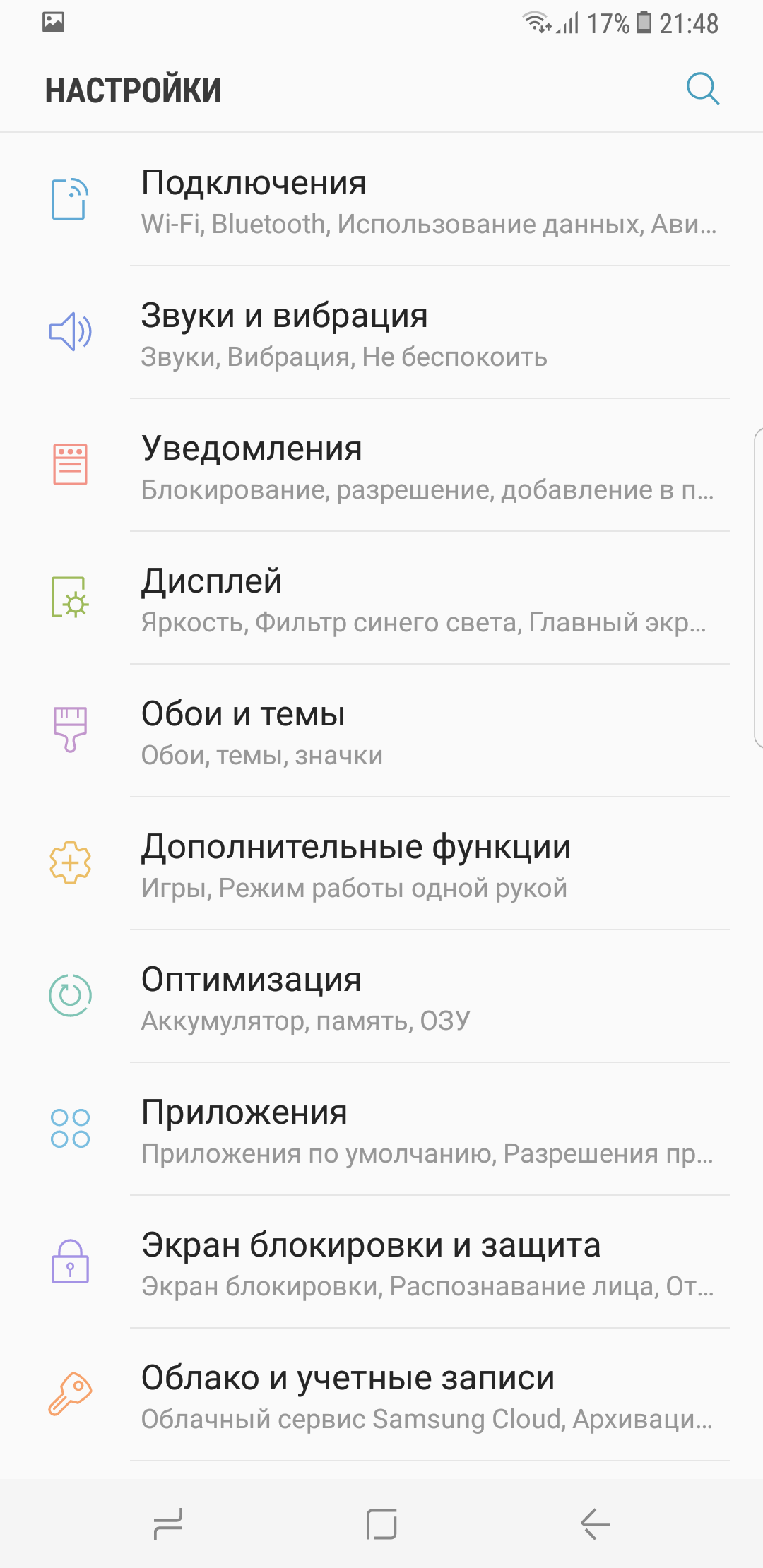This screenshot has height=1568, width=763.
Task: Open Подключения settings
Action: tap(381, 200)
